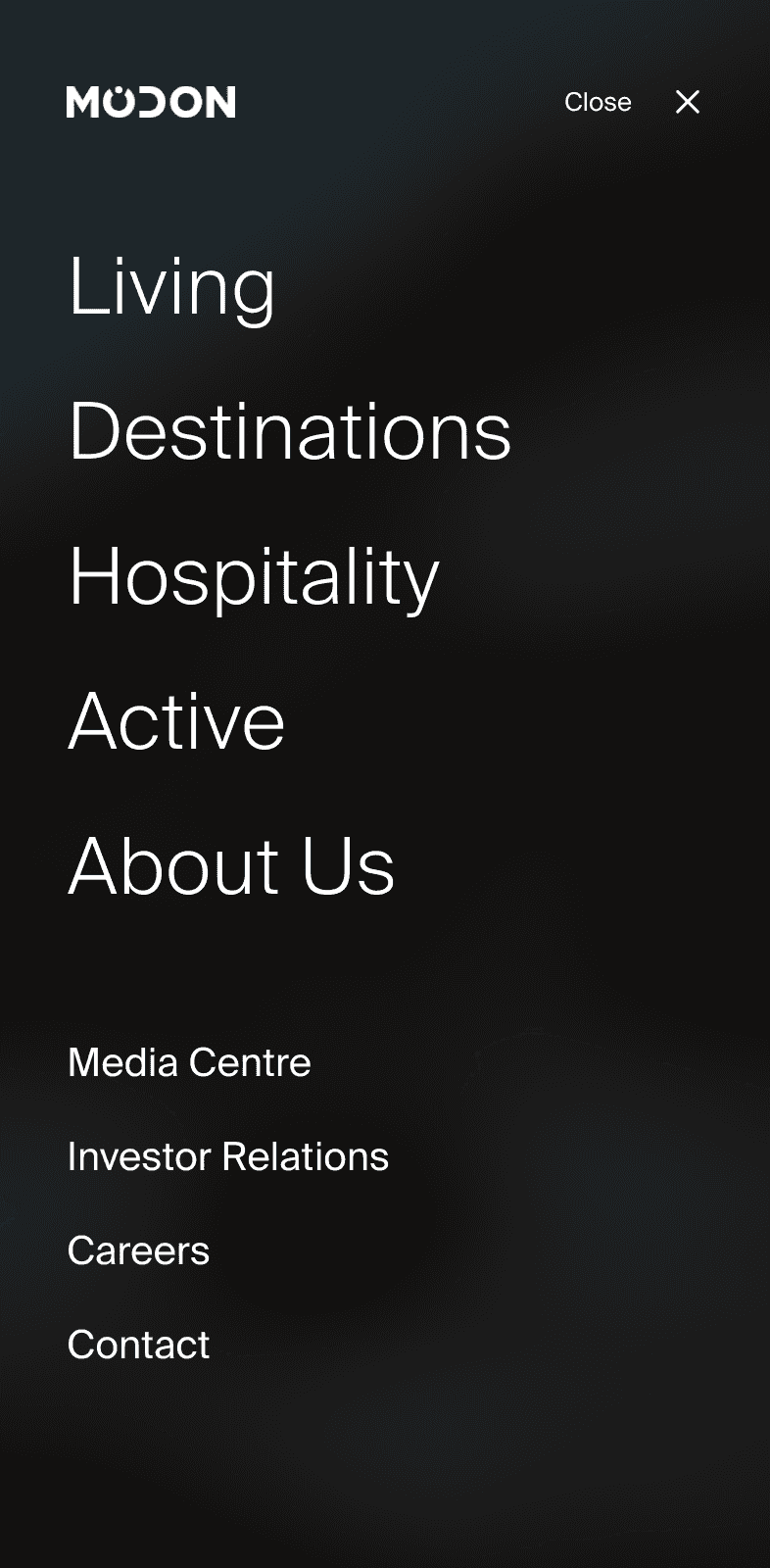Select the Hospitality menu item
770x1568 pixels.
254,576
